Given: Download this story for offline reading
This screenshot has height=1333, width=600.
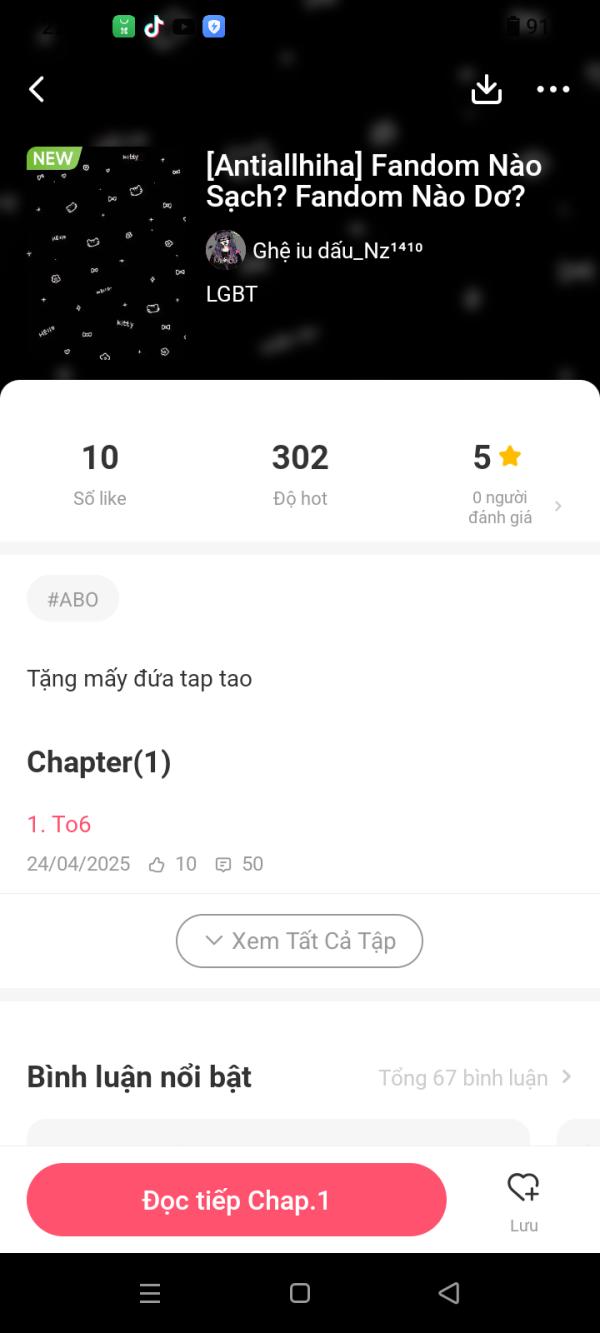Looking at the screenshot, I should 486,89.
